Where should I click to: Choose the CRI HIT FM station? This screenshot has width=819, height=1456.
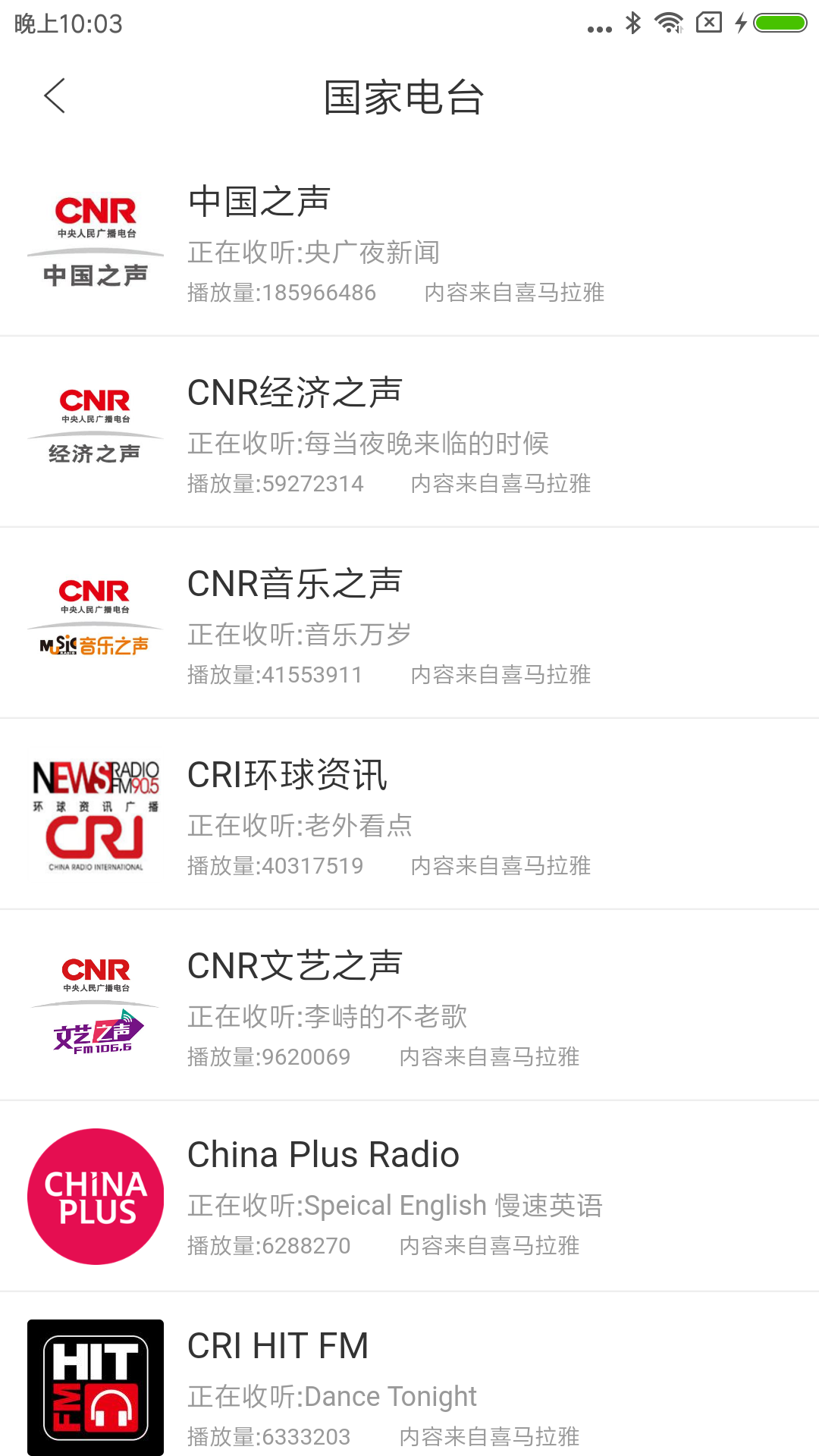[x=409, y=1386]
